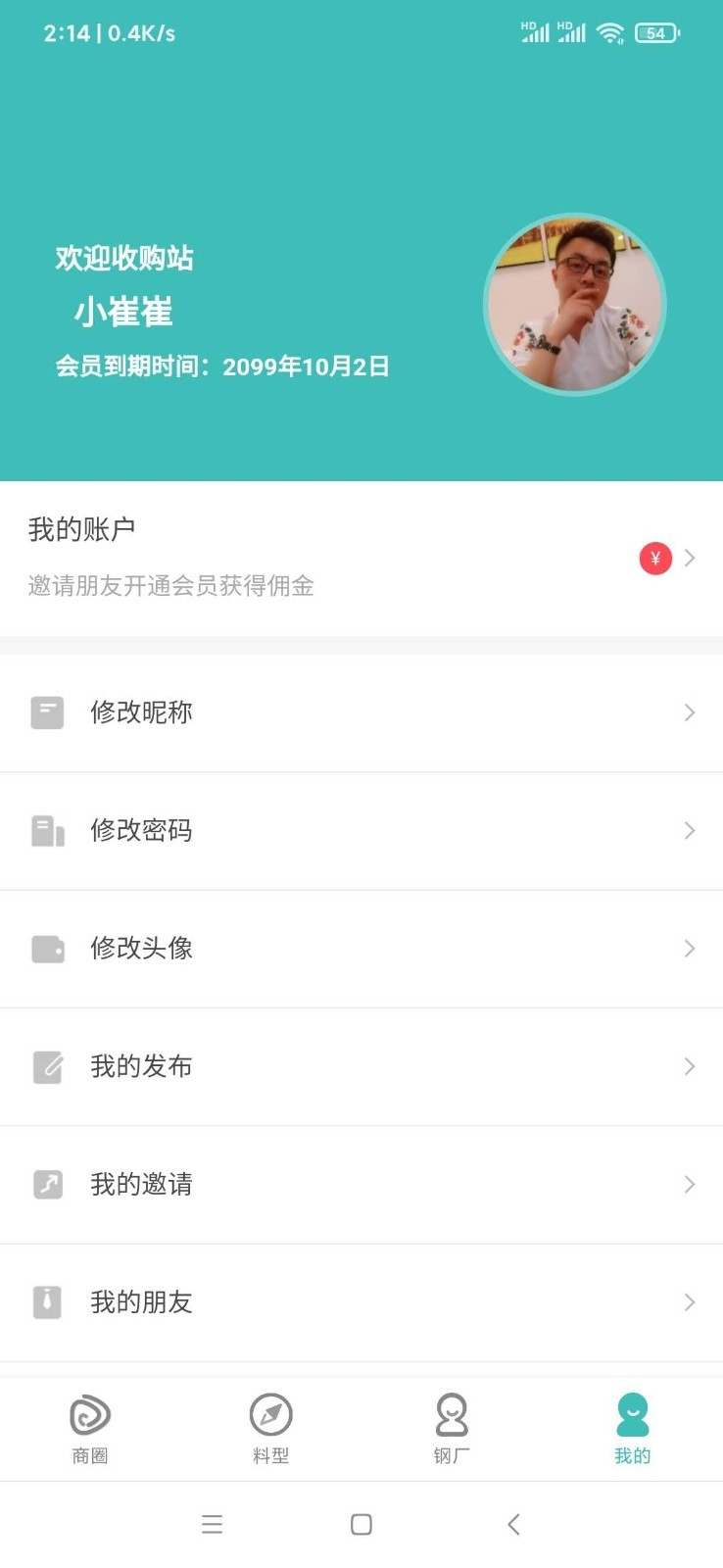This screenshot has height=1568, width=723.
Task: Click the 邀请朋友开通会员获得佣金 link
Action: [169, 586]
